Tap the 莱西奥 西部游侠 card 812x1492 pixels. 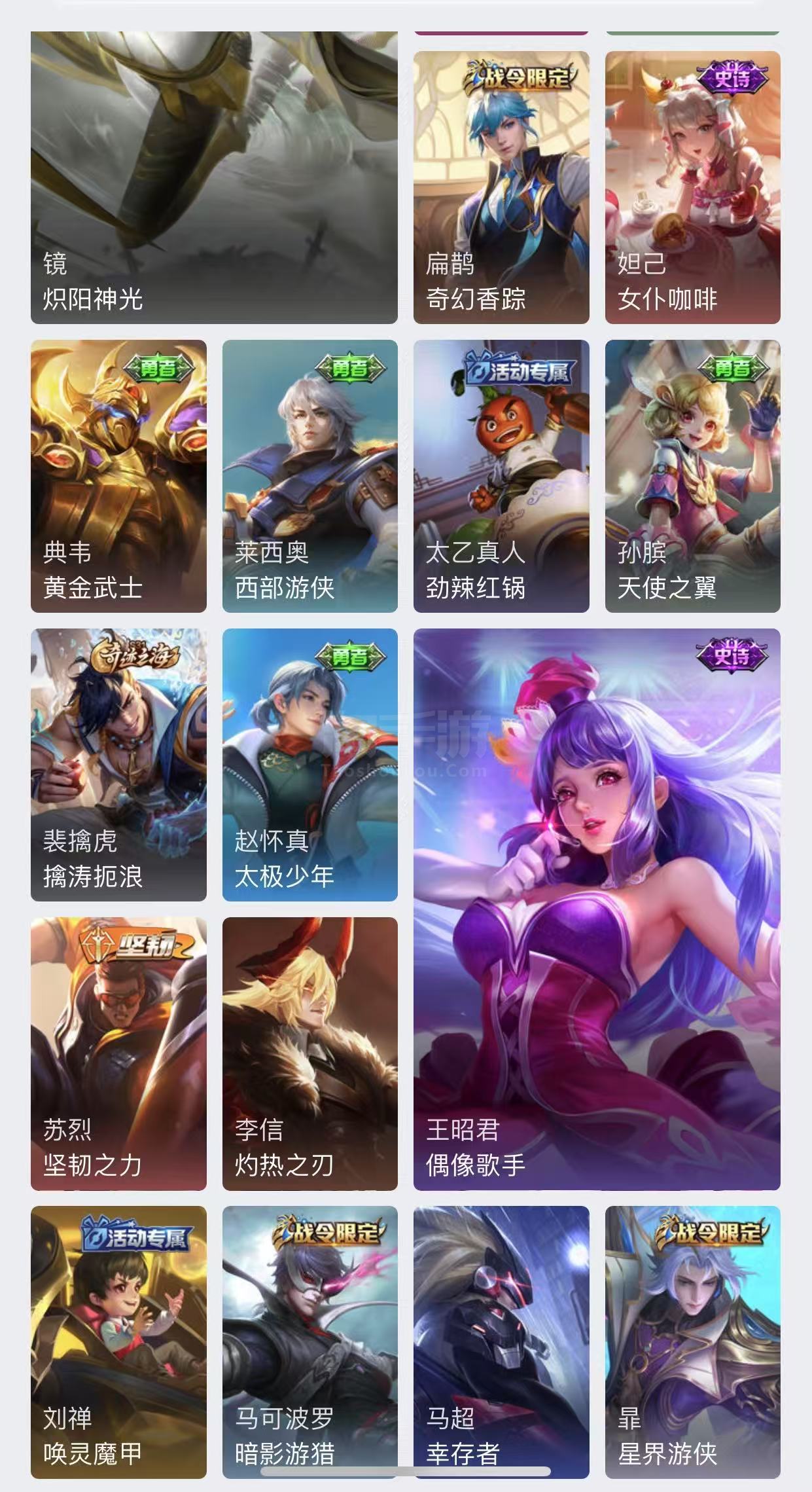click(x=310, y=476)
